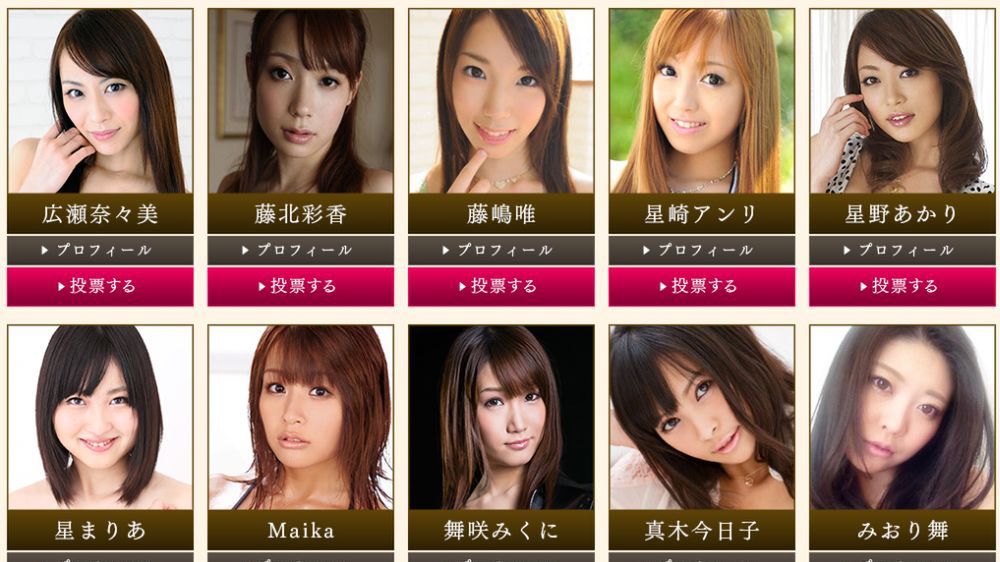Vote with 投票する under 藤北彩香

pos(301,286)
